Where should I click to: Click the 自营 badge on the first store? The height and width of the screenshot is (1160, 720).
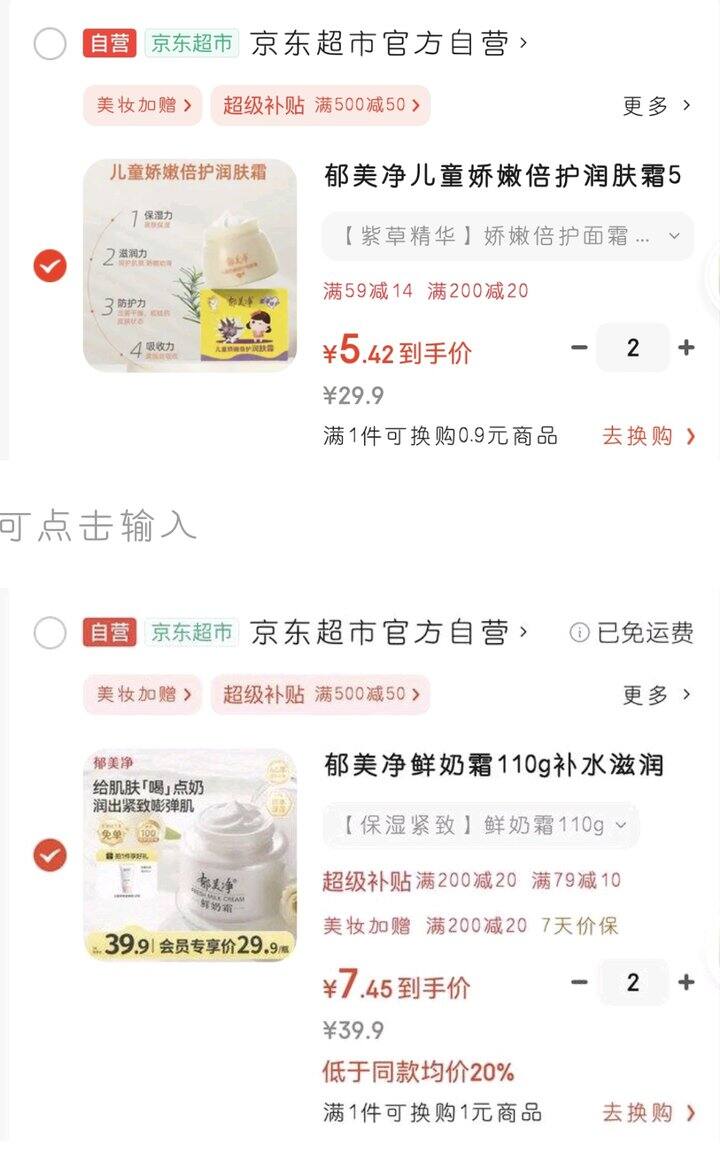(111, 42)
